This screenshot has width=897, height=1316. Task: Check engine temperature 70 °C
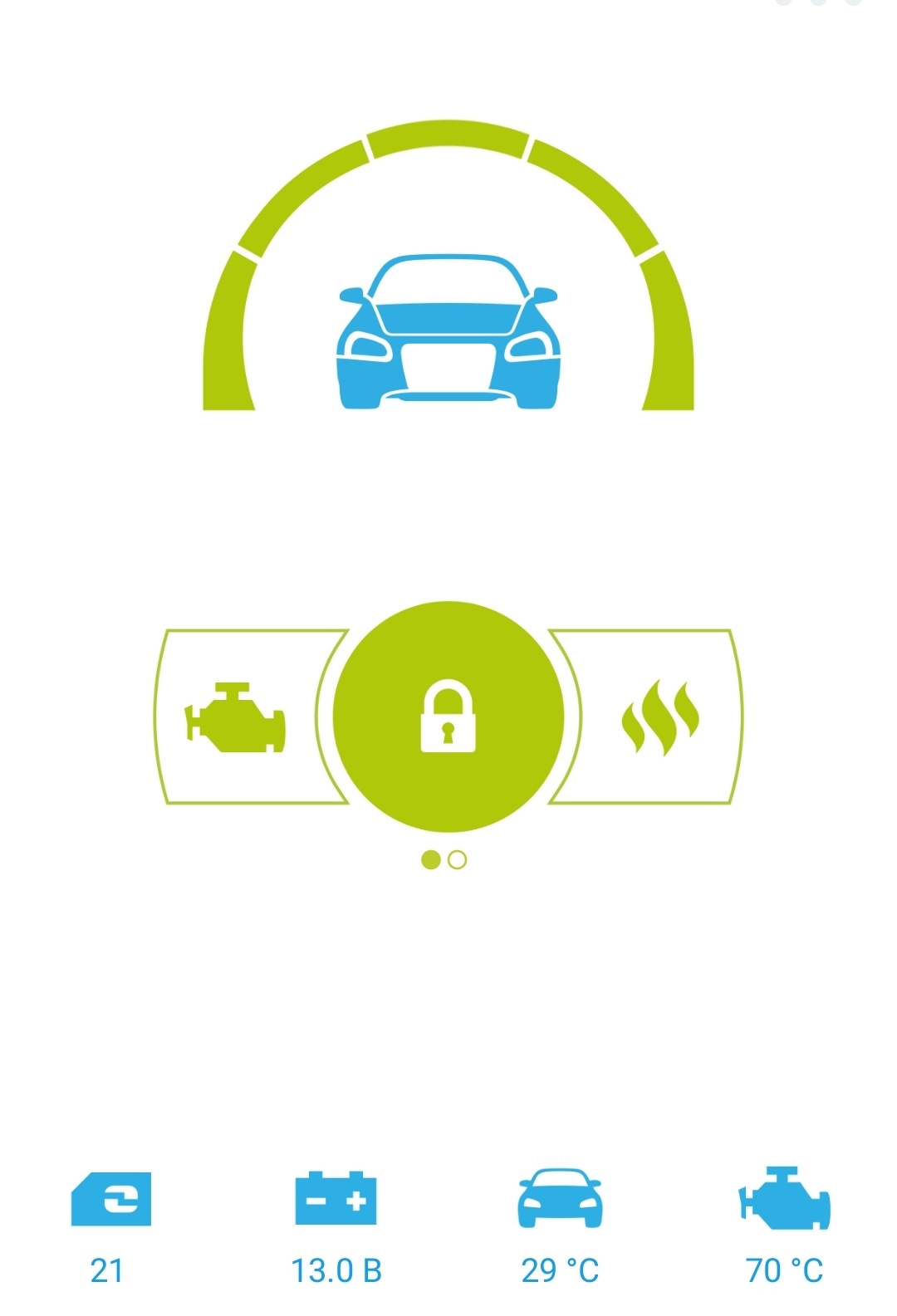pyautogui.click(x=784, y=1225)
